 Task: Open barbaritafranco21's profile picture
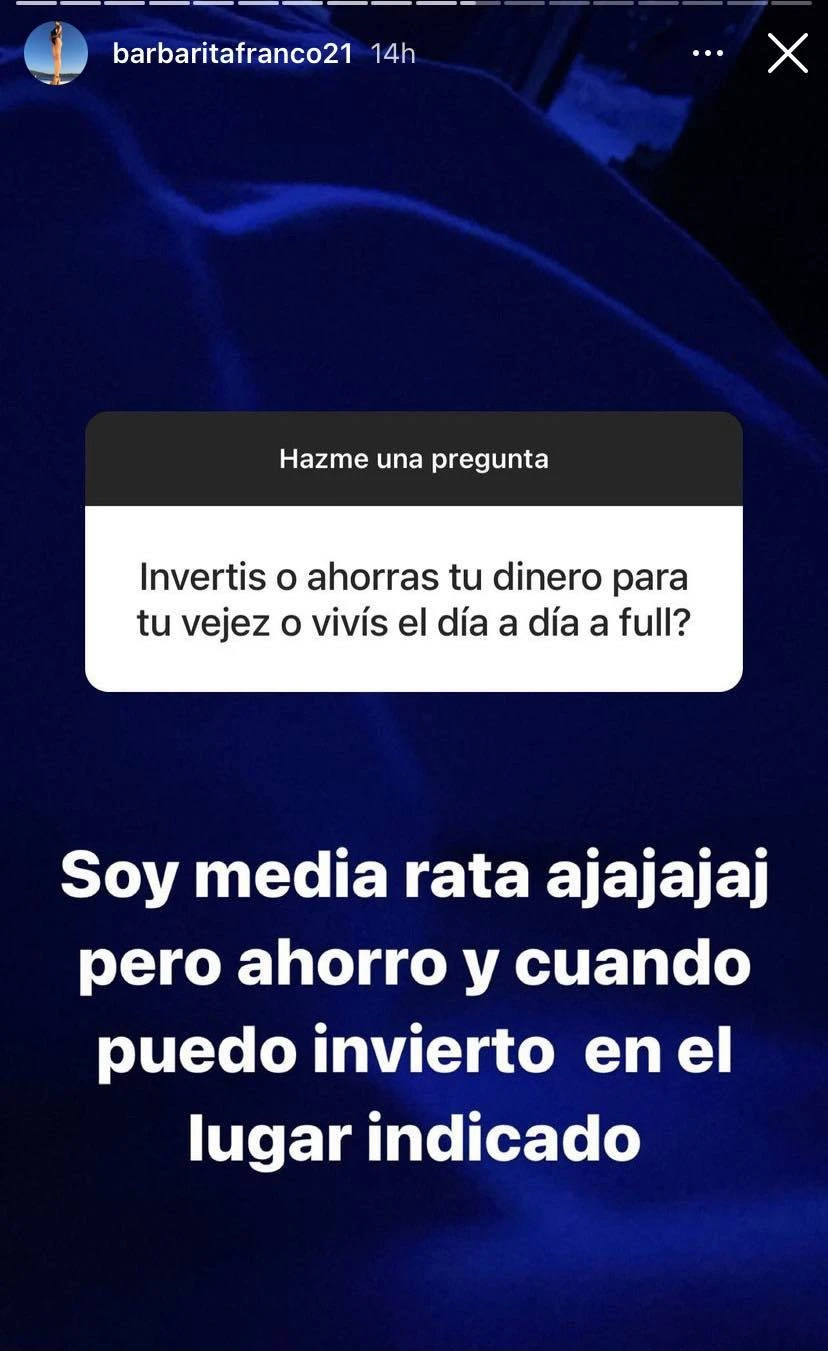[x=55, y=53]
